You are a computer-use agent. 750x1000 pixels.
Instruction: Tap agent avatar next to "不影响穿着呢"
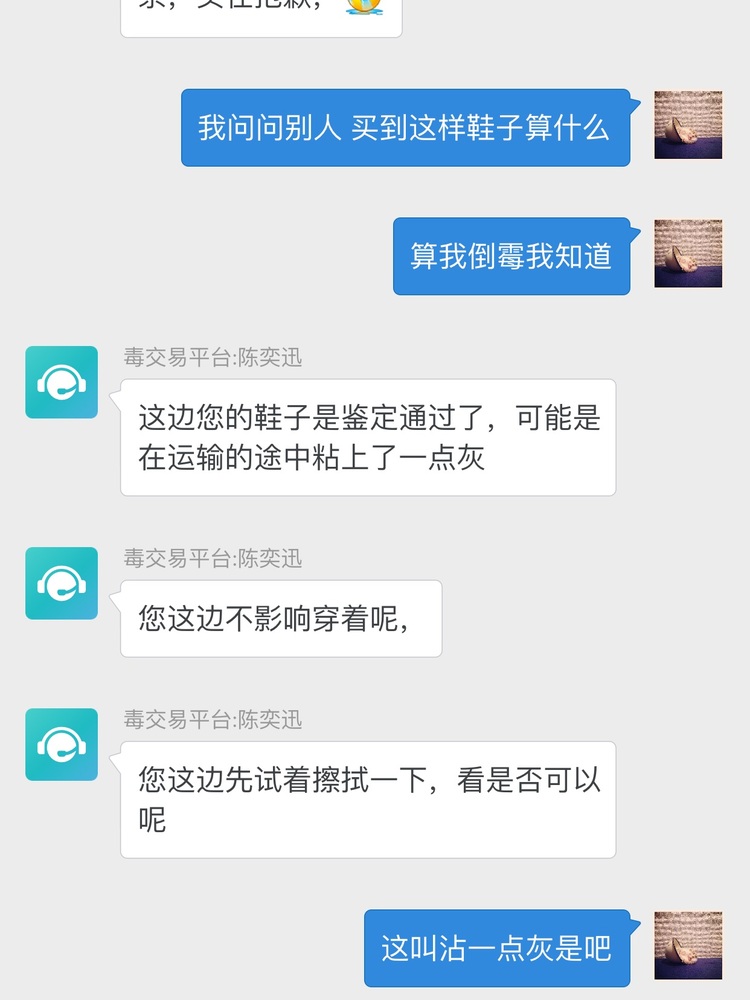pyautogui.click(x=61, y=583)
